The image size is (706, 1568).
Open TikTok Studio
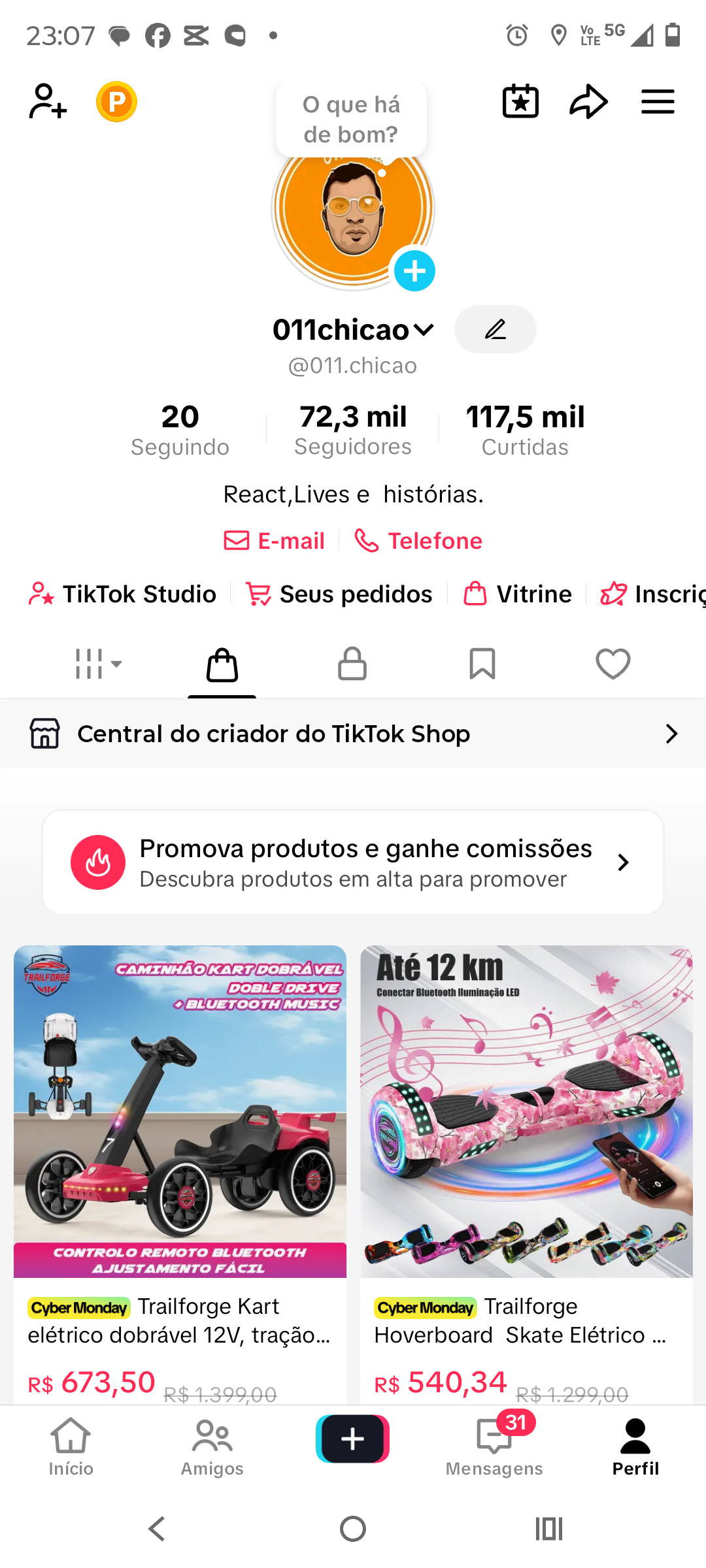(123, 594)
